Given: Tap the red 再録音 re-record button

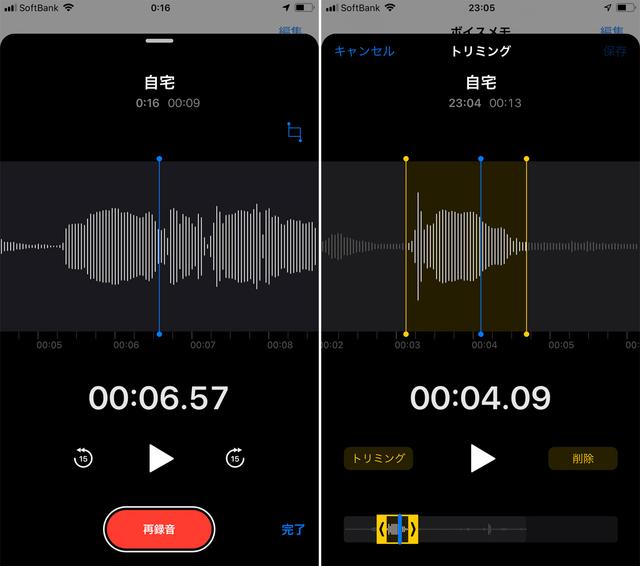Looking at the screenshot, I should click(159, 529).
